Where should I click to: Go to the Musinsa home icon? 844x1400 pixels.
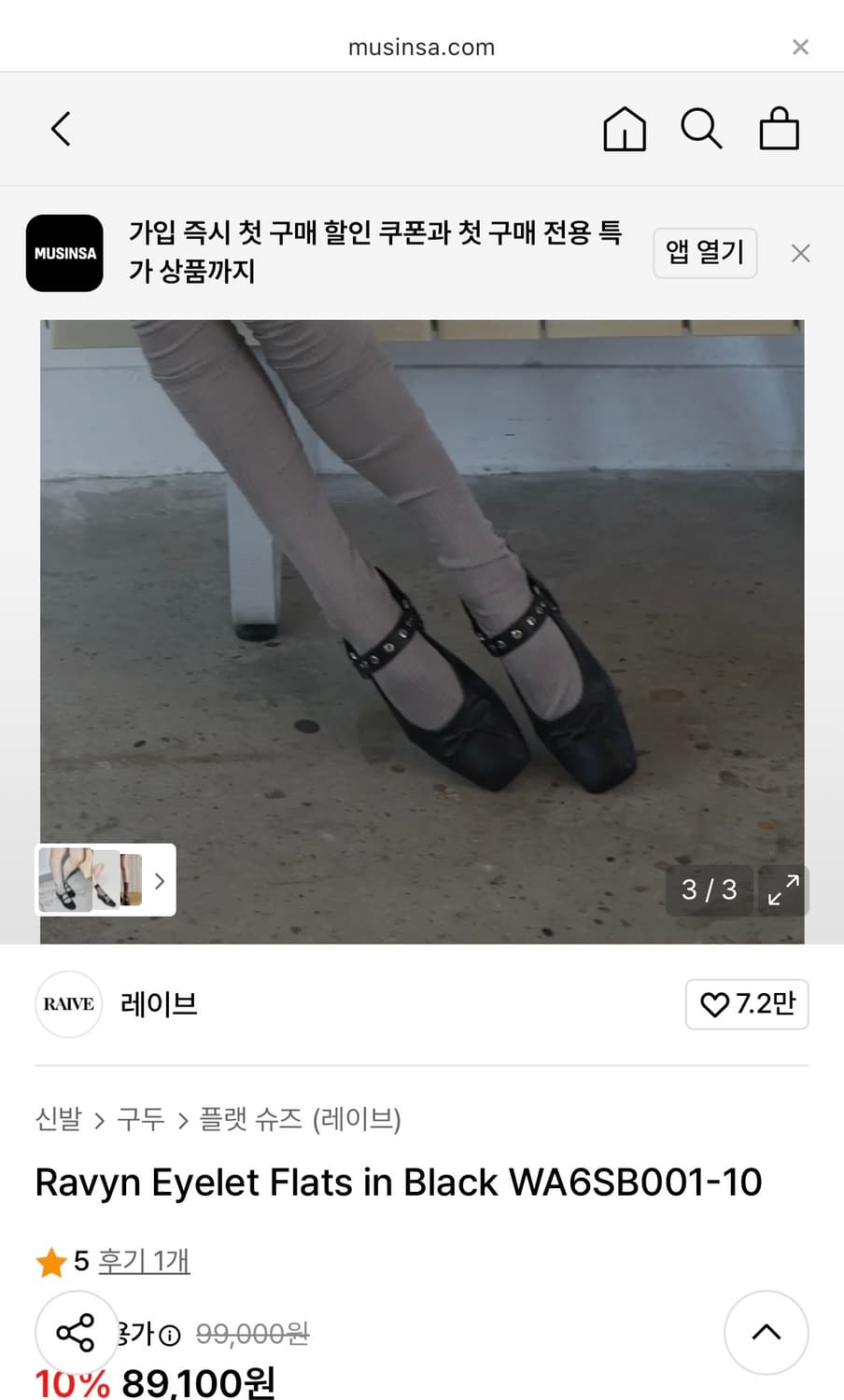[625, 129]
